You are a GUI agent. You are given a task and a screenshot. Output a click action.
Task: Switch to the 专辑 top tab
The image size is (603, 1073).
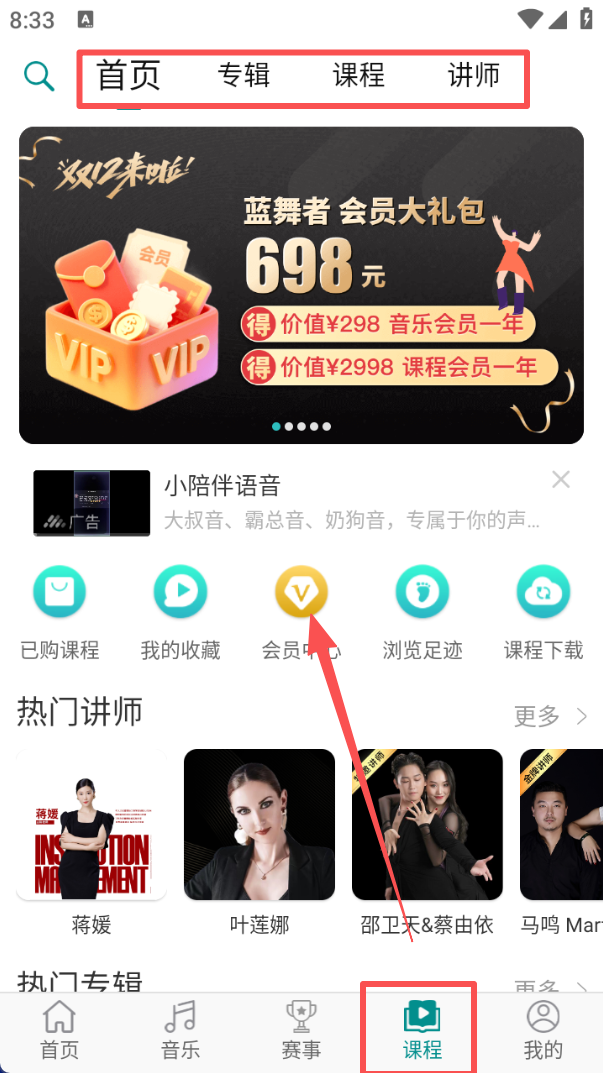(x=244, y=75)
